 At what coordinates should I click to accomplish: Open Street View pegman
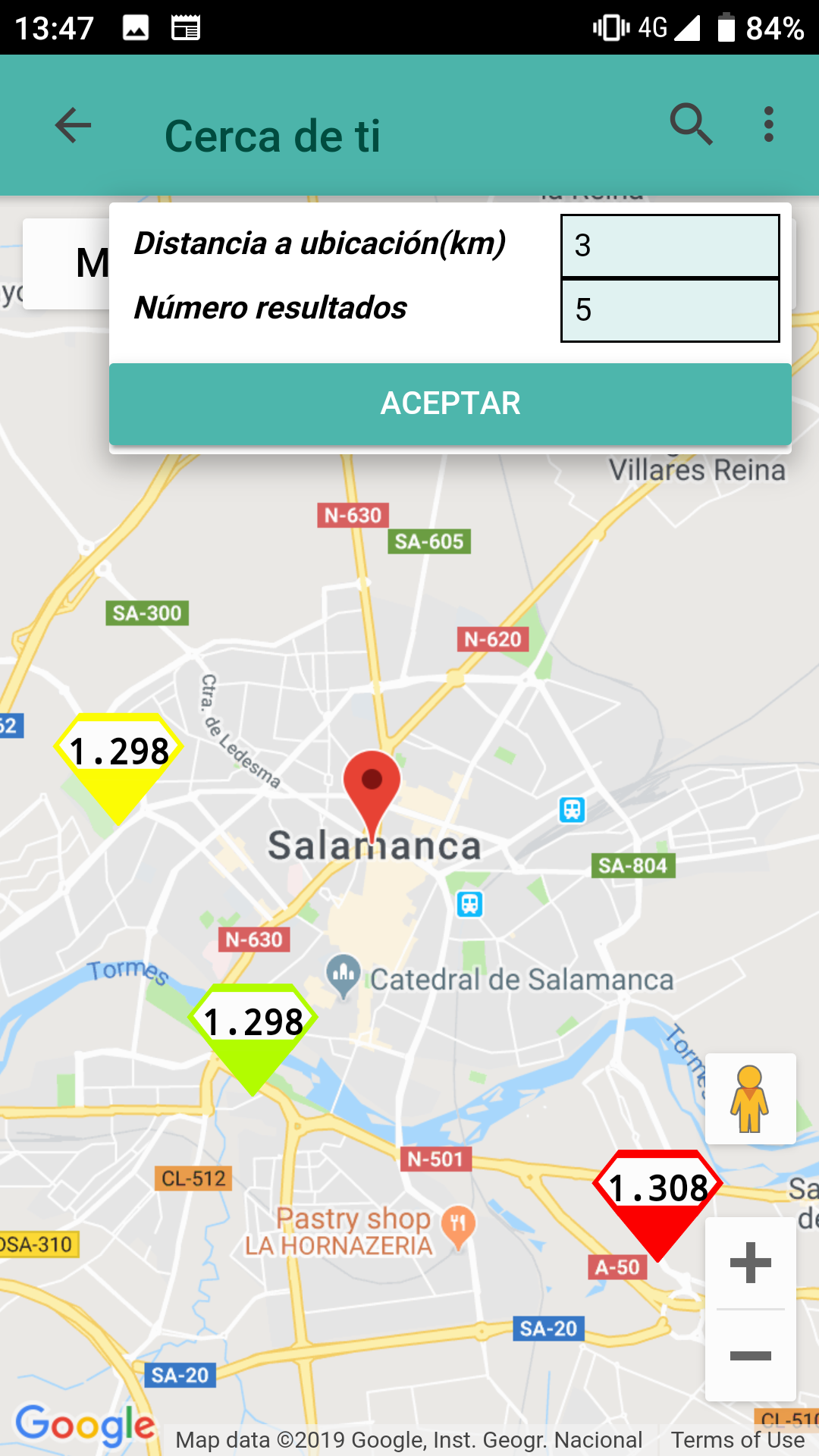750,1099
